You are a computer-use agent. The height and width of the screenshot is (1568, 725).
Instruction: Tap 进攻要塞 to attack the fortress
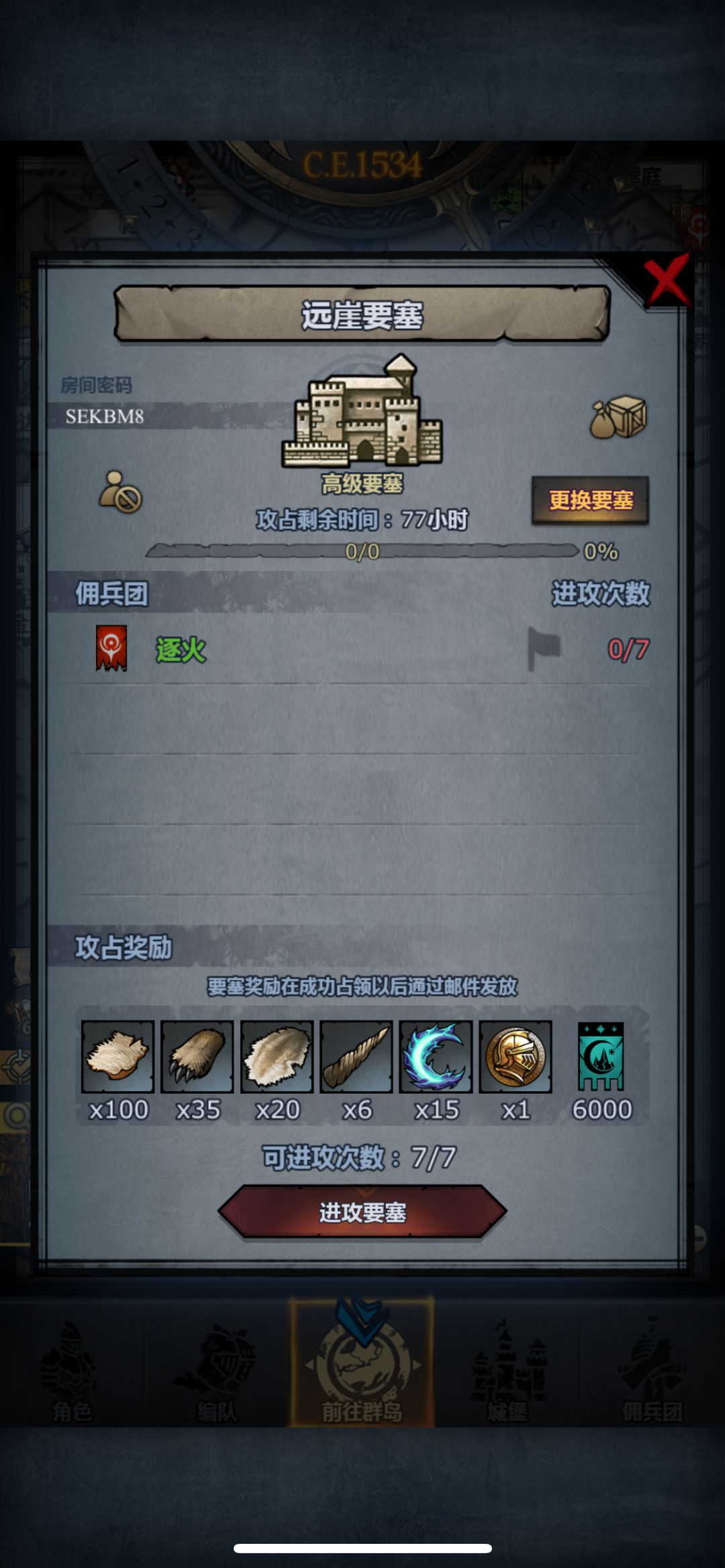362,1212
